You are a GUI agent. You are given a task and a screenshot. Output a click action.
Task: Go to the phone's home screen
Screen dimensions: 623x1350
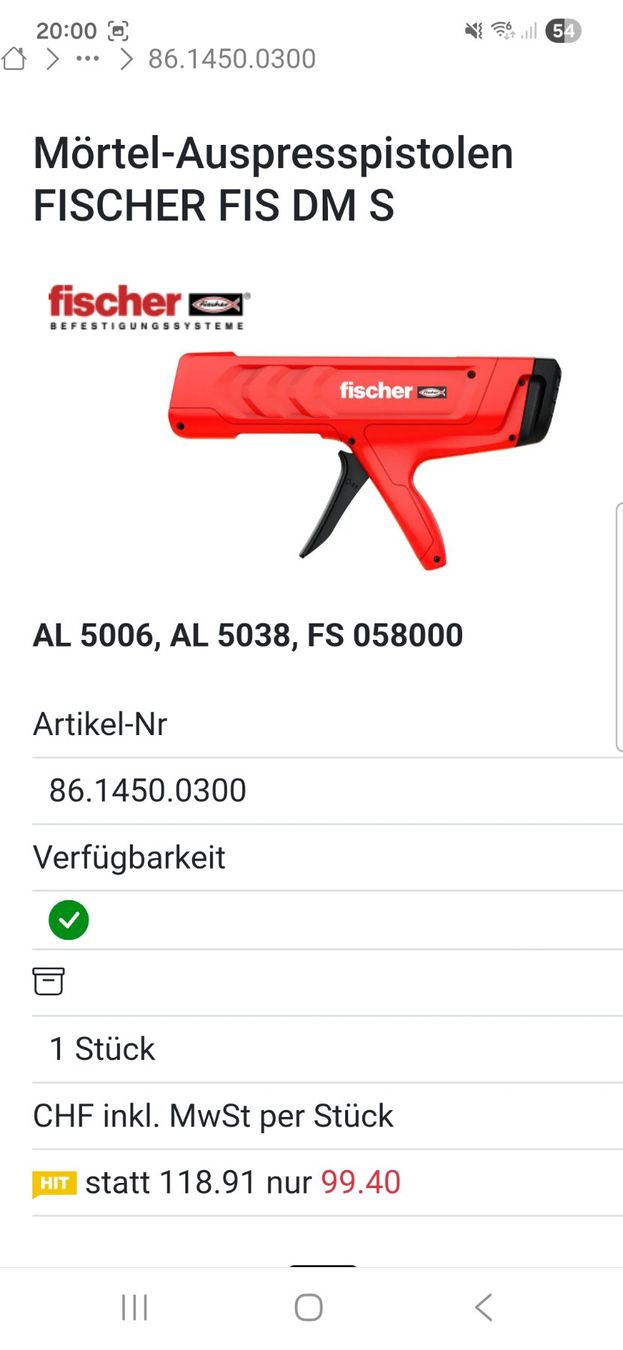309,1307
